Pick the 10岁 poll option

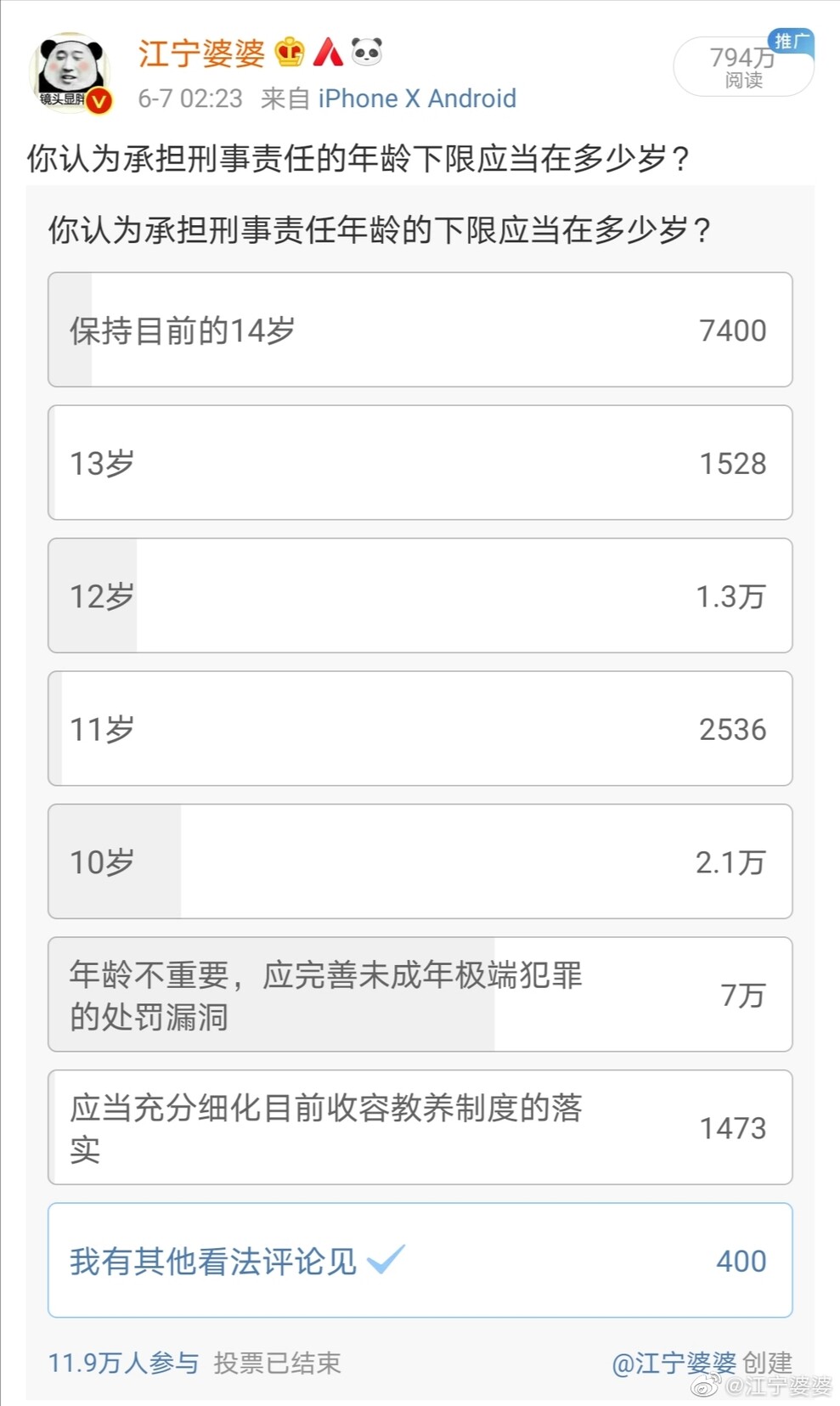(x=420, y=861)
